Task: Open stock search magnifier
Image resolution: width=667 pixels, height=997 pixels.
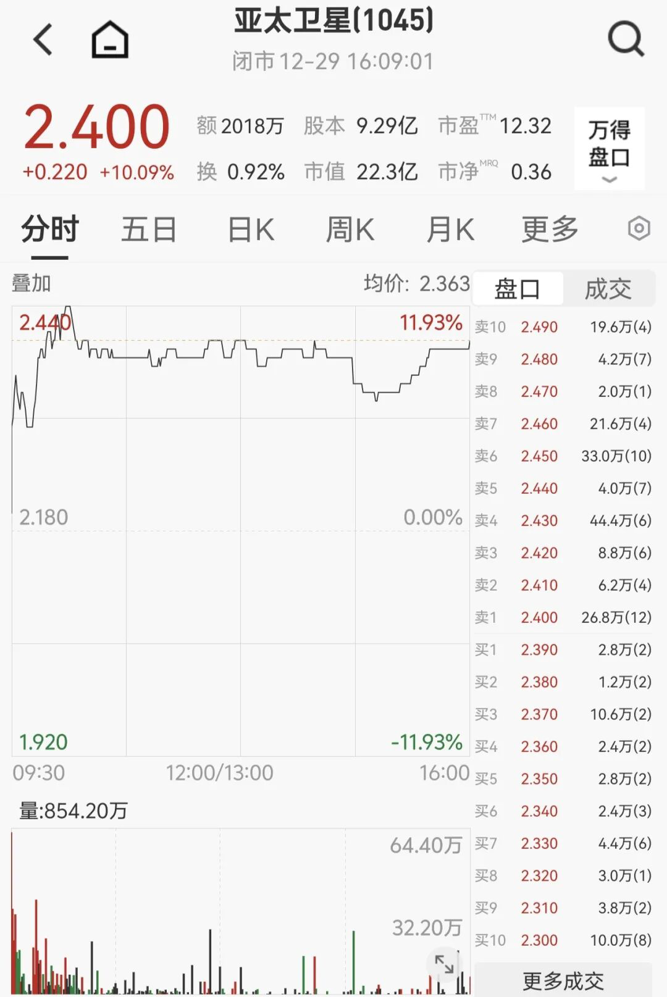Action: pyautogui.click(x=626, y=40)
